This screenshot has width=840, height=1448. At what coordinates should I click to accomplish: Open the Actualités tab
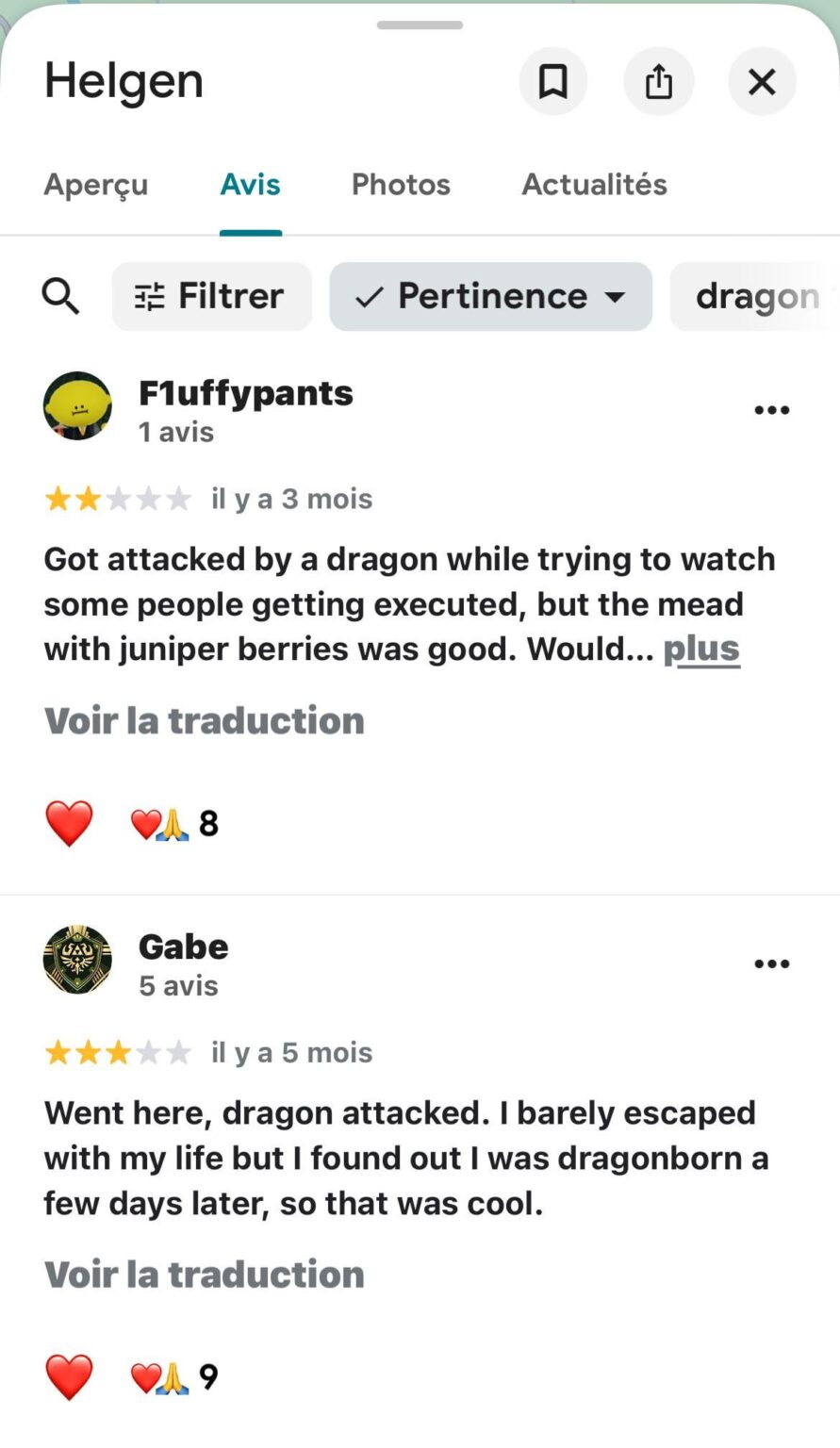pos(594,185)
